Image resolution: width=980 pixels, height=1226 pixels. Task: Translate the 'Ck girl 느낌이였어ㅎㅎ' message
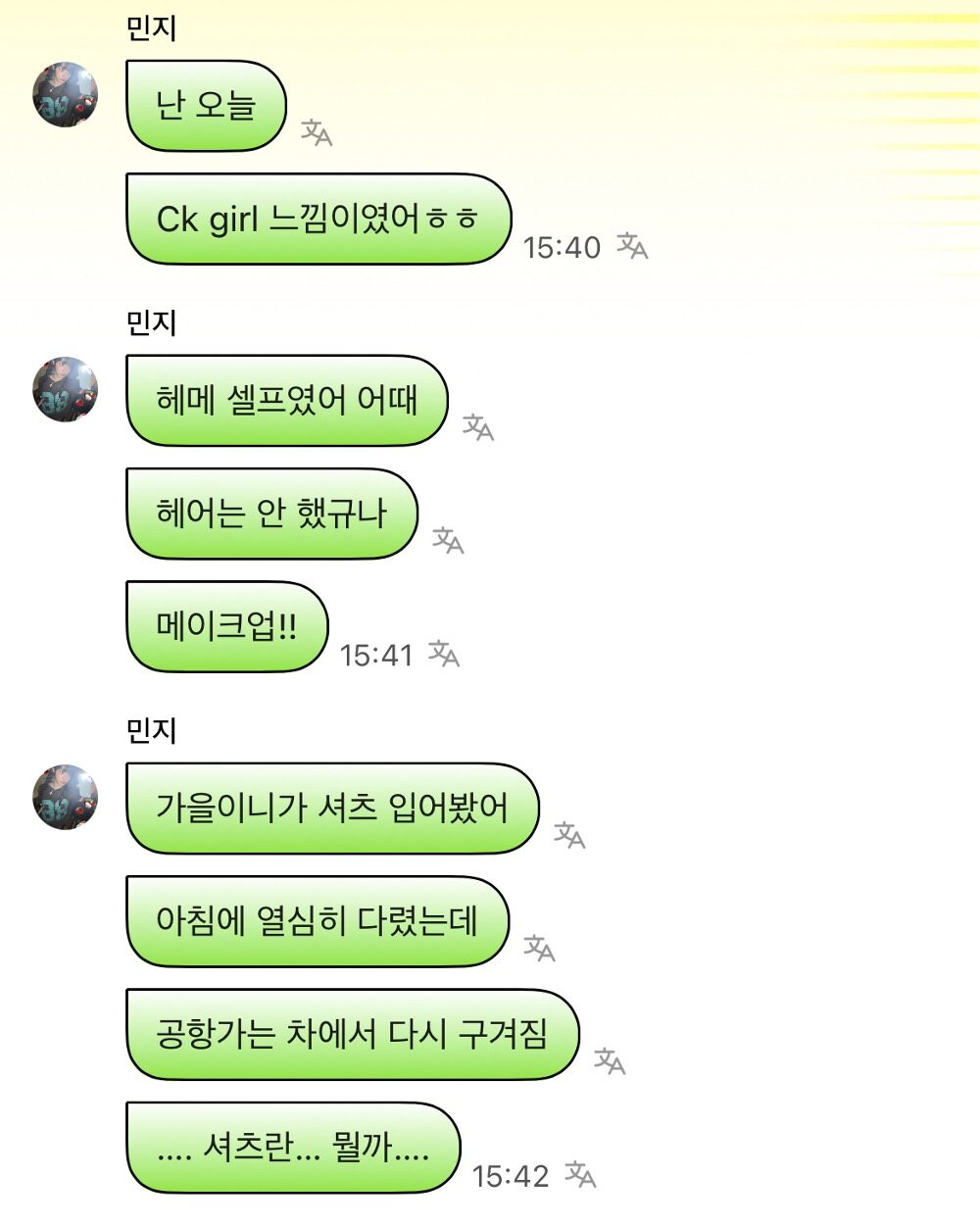click(x=632, y=246)
